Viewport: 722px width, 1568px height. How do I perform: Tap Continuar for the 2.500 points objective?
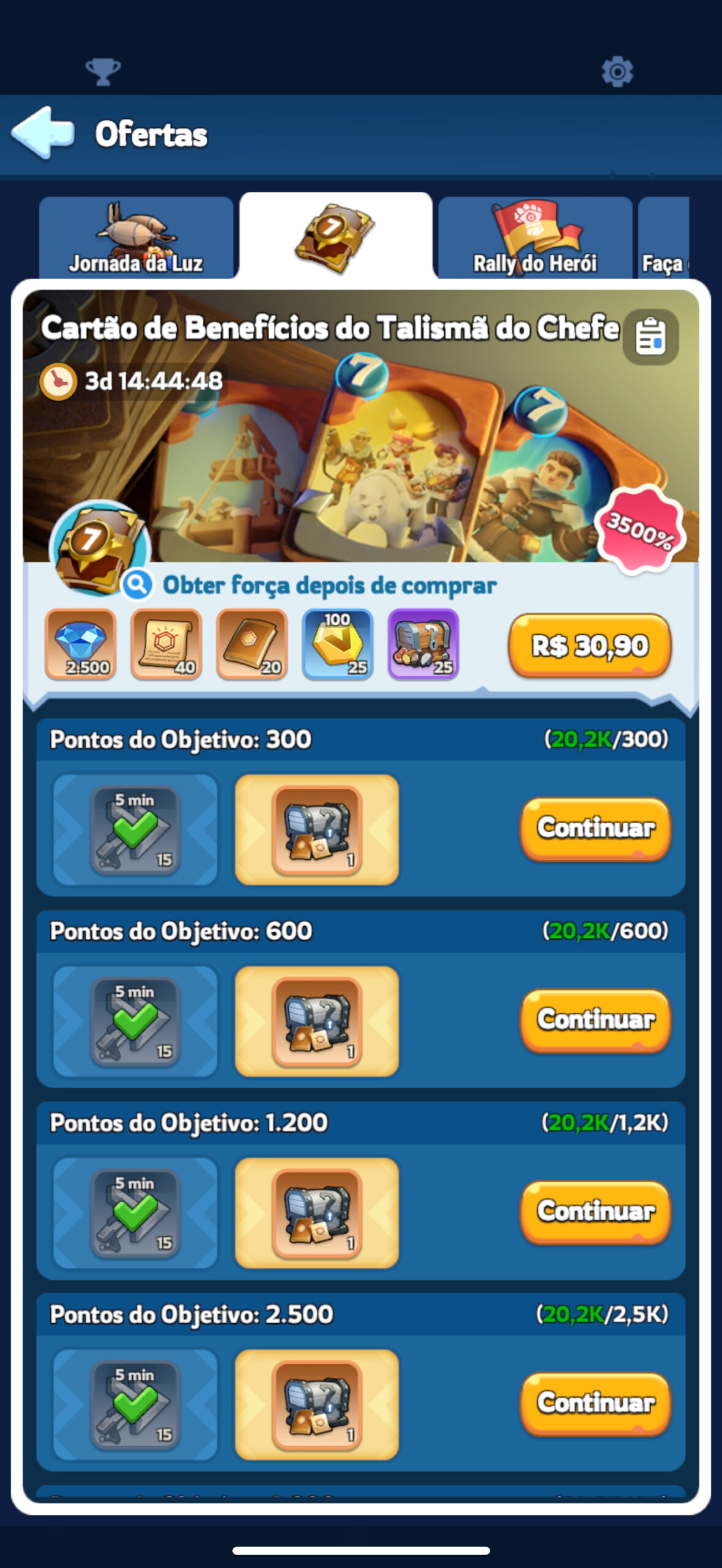pyautogui.click(x=596, y=1404)
